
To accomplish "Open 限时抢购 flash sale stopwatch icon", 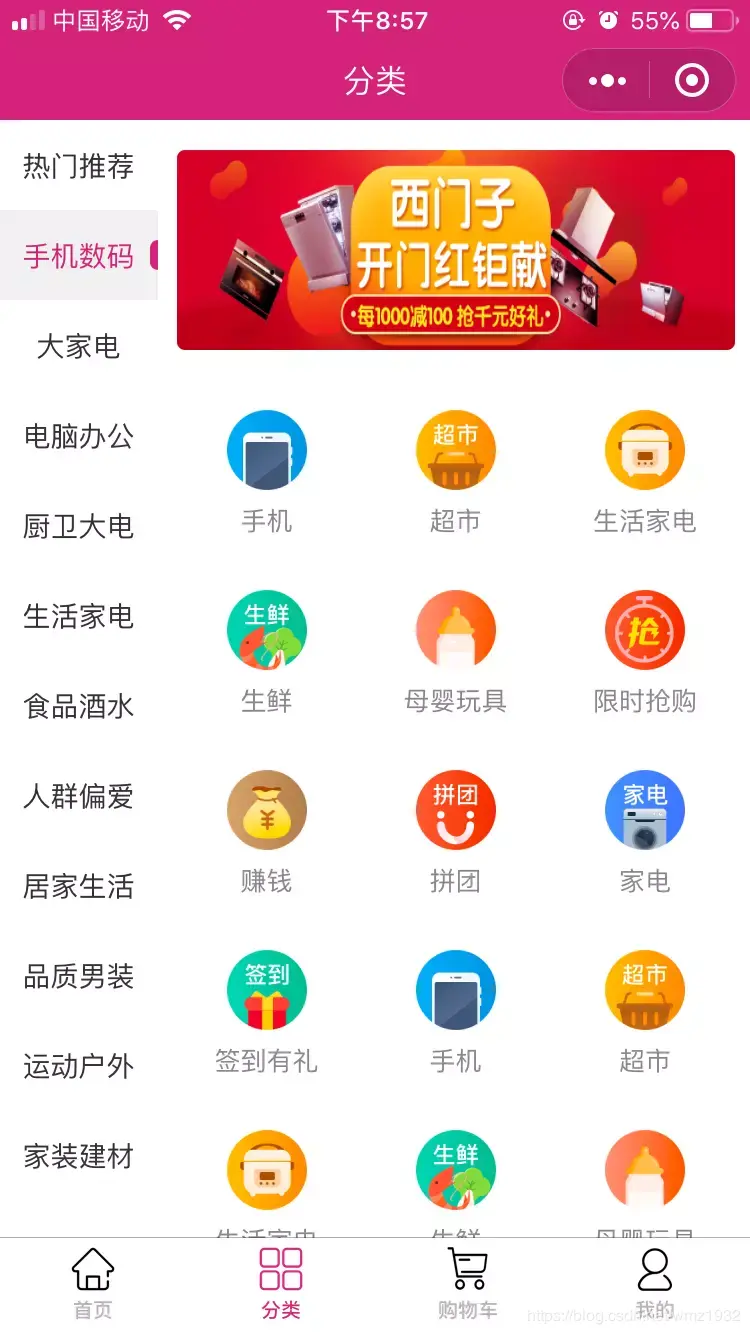I will (644, 630).
